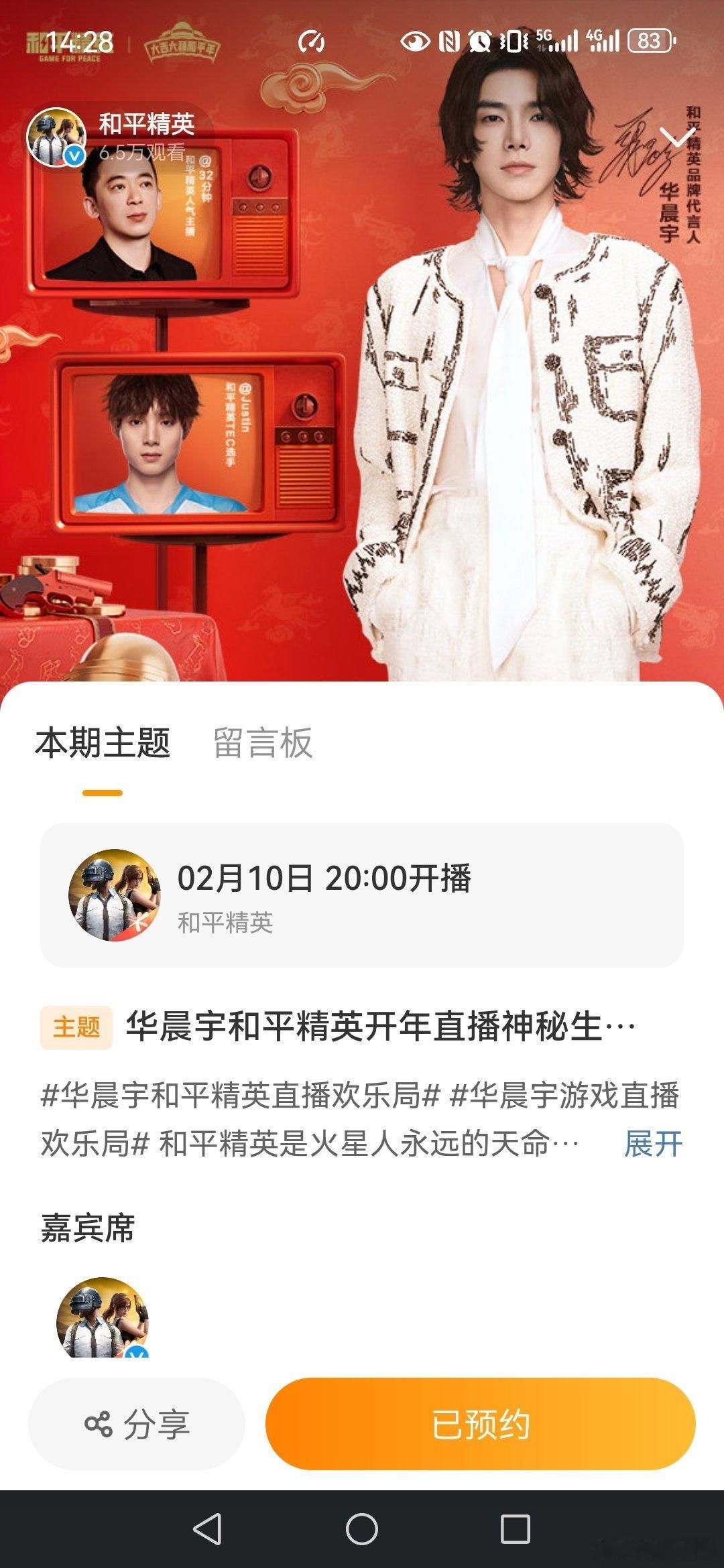The width and height of the screenshot is (724, 1568).
Task: Click the eye-protection icon in the status bar
Action: 416,42
